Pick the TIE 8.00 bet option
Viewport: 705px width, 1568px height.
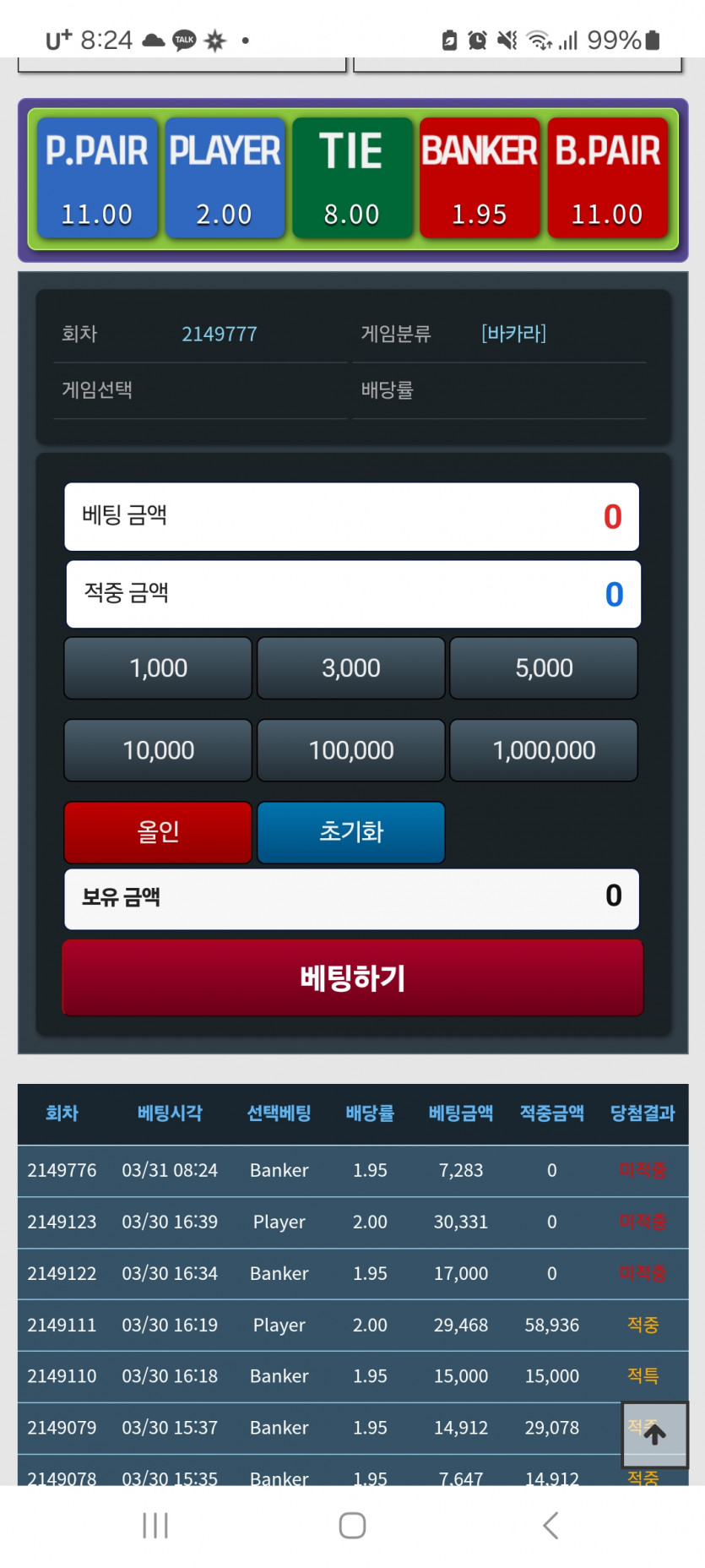click(x=352, y=178)
